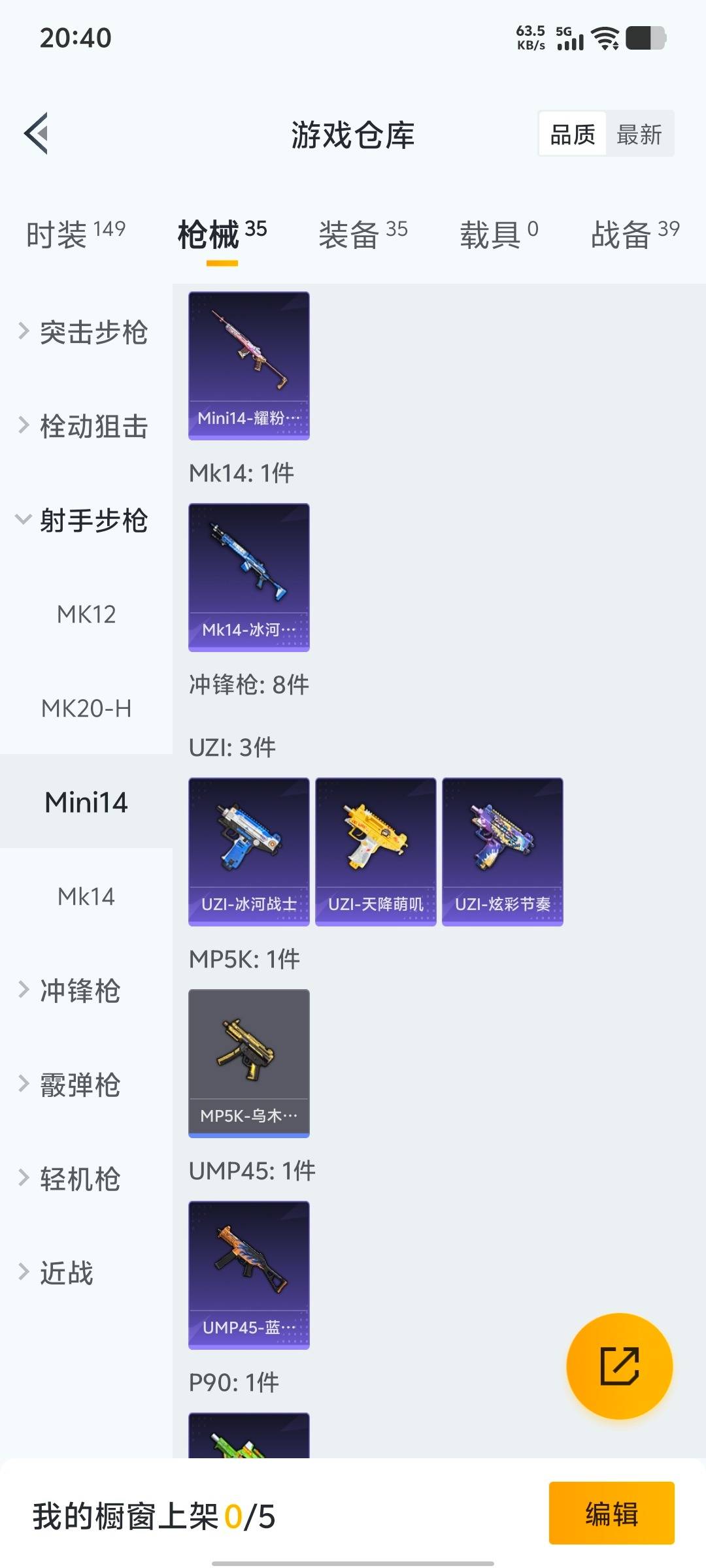Select the UZI-冰河战士 weapon card
Viewport: 706px width, 1568px height.
point(248,849)
